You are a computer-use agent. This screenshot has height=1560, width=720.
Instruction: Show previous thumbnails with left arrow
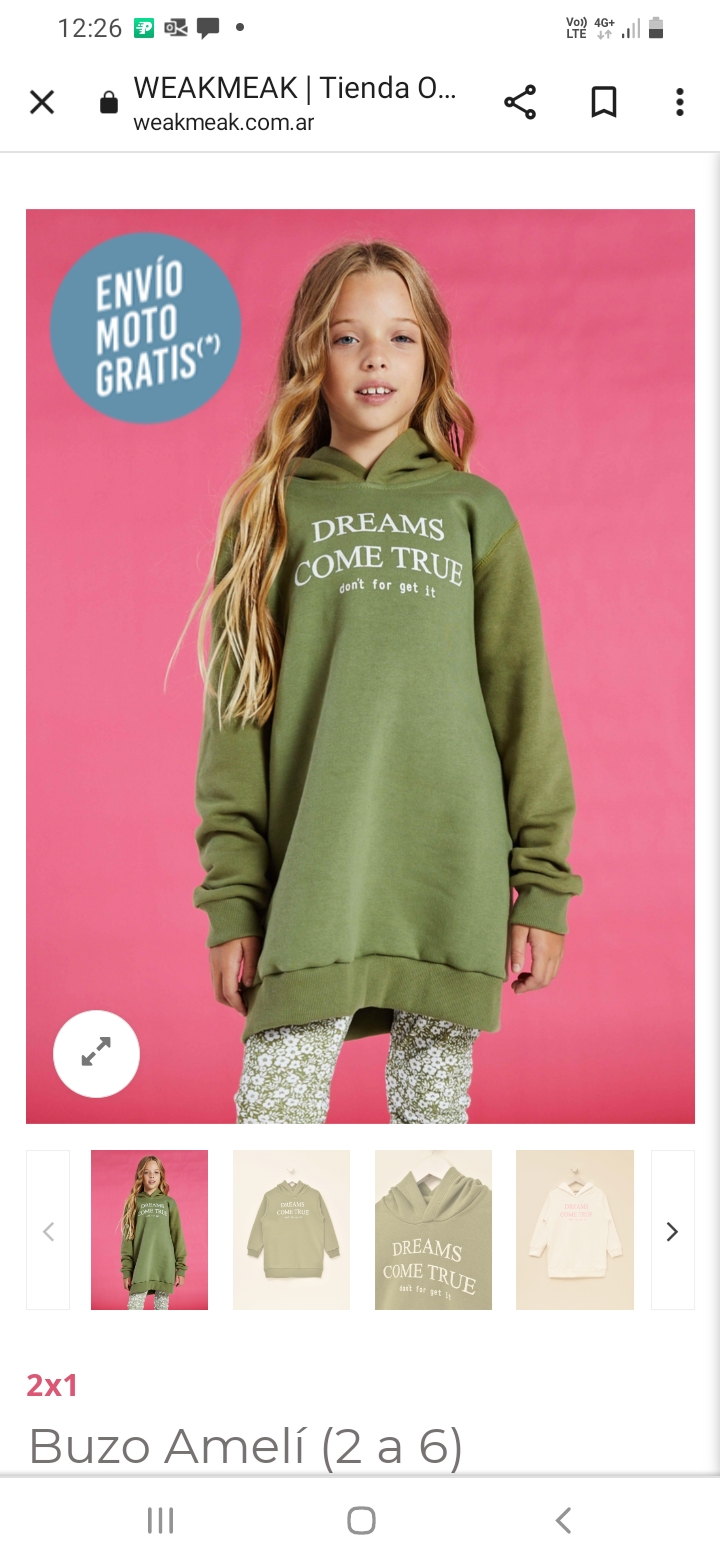(x=48, y=1231)
